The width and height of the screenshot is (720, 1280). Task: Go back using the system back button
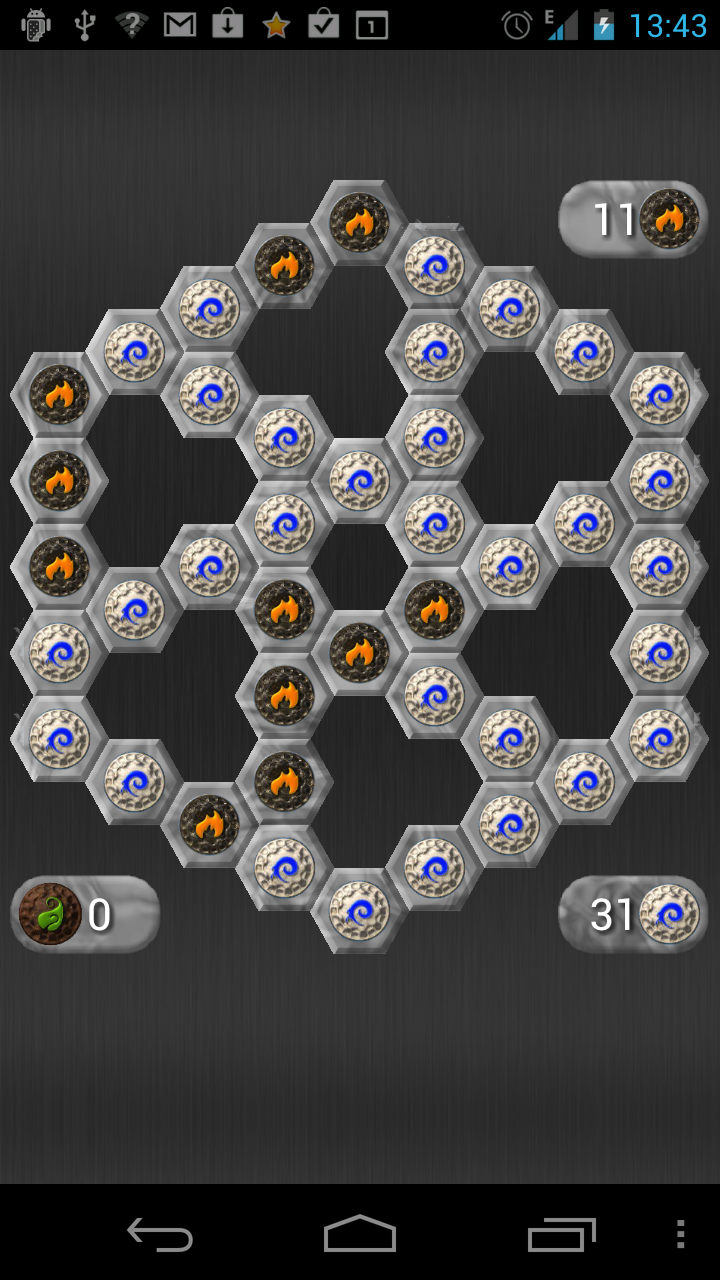(x=160, y=1234)
